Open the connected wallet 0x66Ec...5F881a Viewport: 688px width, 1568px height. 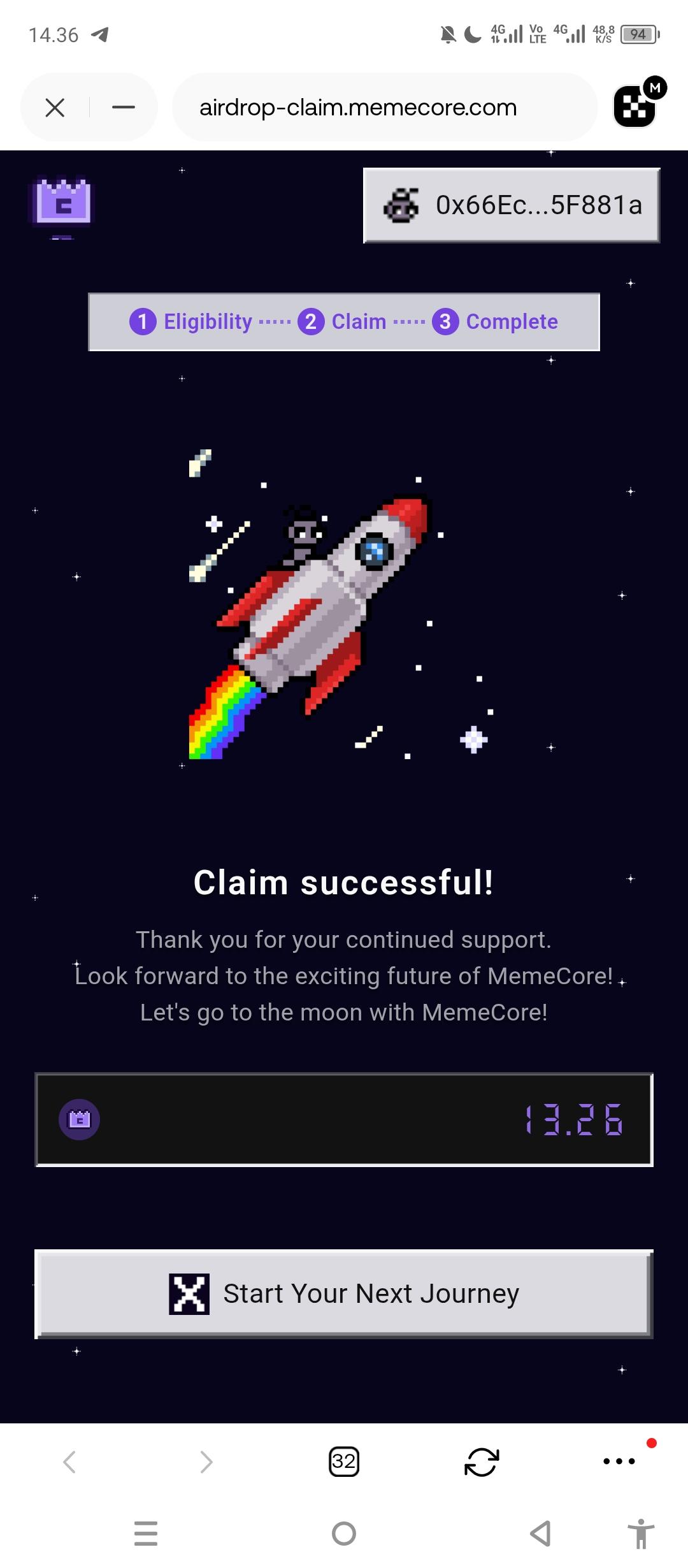pyautogui.click(x=512, y=205)
